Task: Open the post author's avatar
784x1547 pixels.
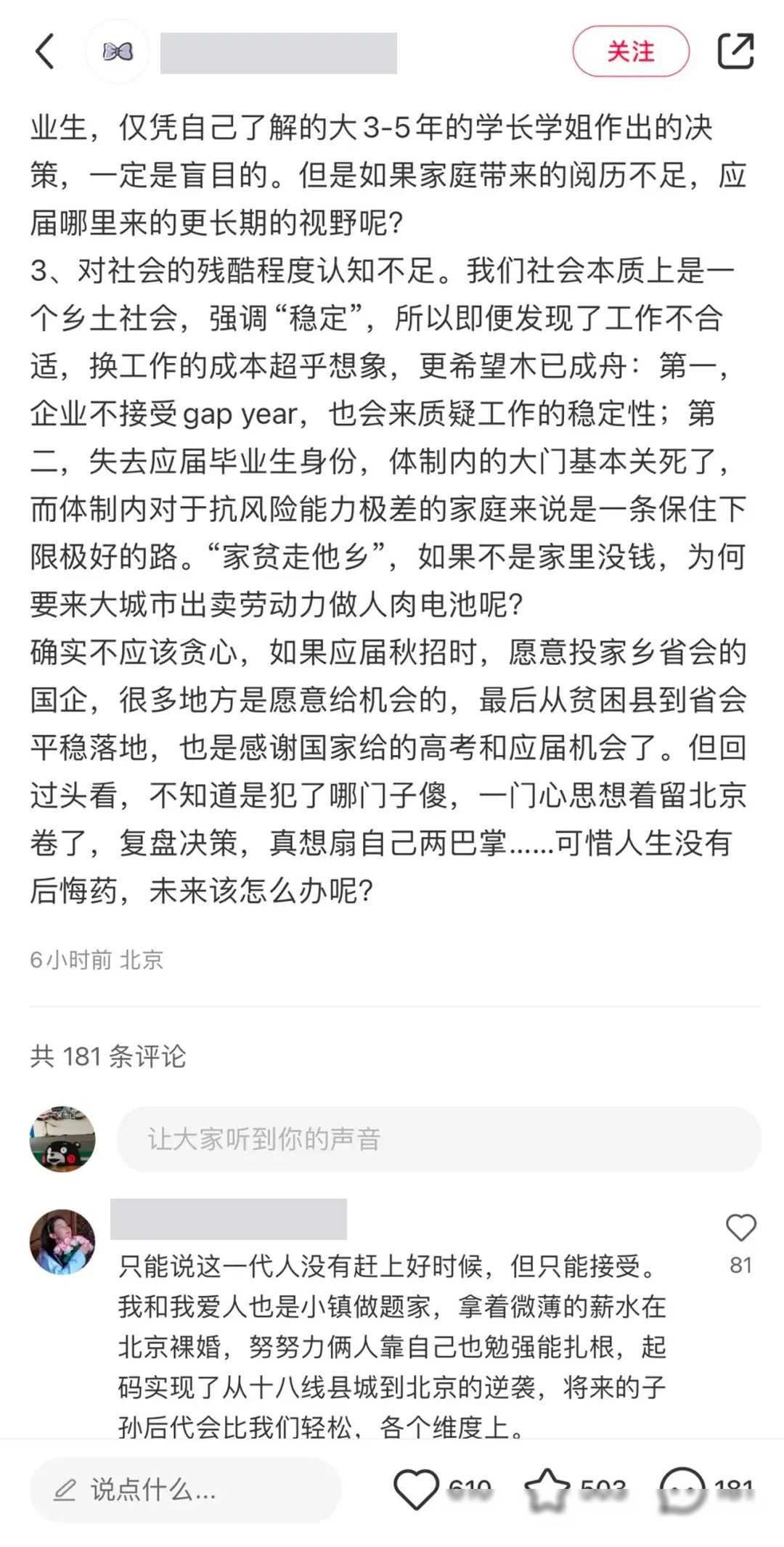Action: [x=118, y=52]
